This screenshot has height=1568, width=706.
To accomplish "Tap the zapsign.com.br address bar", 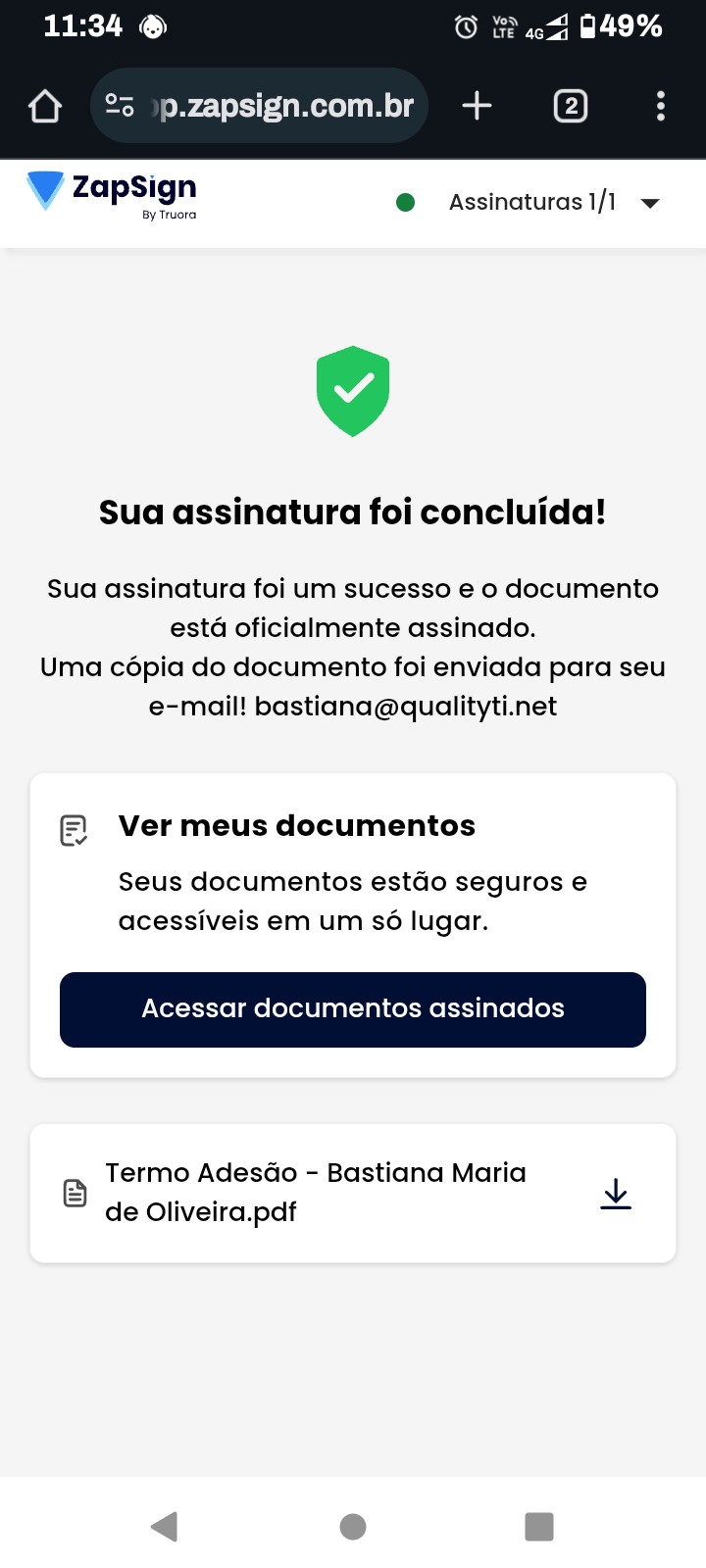I will pyautogui.click(x=284, y=106).
